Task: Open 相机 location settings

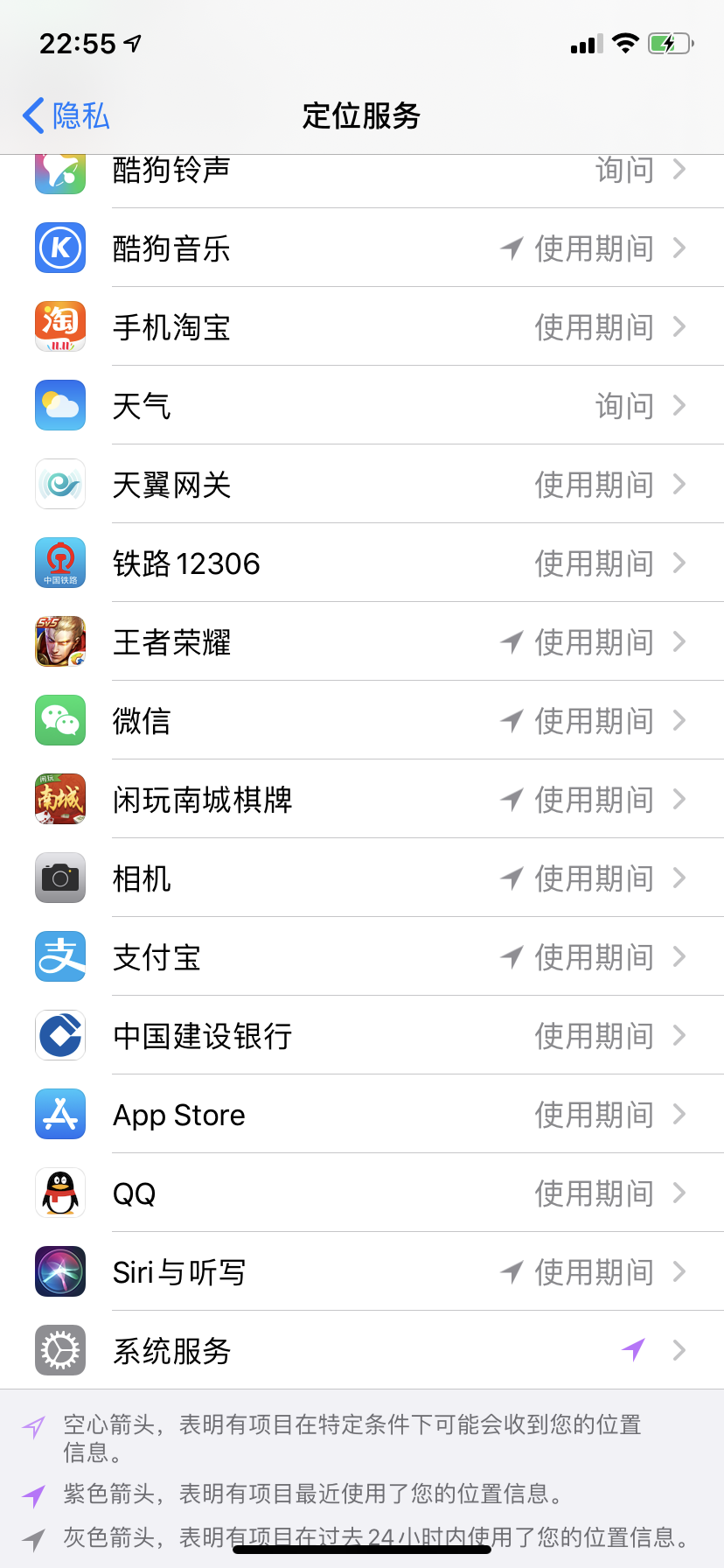Action: tap(362, 878)
